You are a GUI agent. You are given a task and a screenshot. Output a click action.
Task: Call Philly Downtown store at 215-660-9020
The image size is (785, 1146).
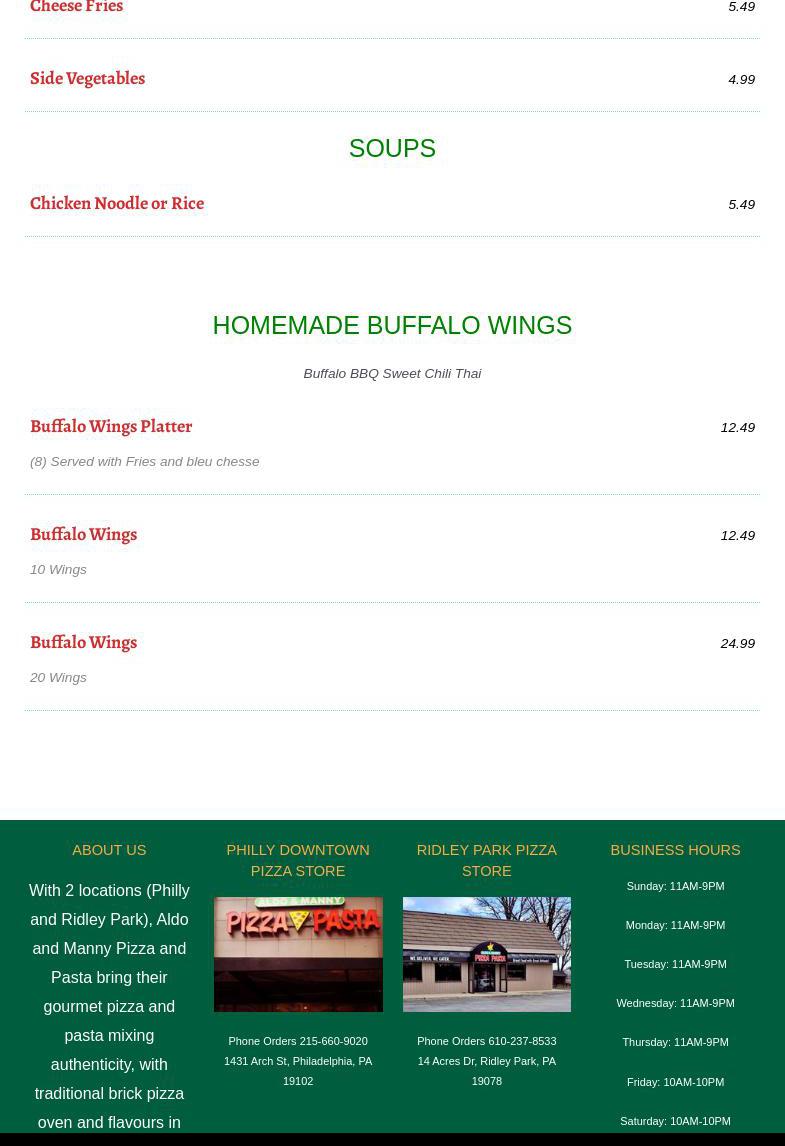click(x=333, y=1041)
